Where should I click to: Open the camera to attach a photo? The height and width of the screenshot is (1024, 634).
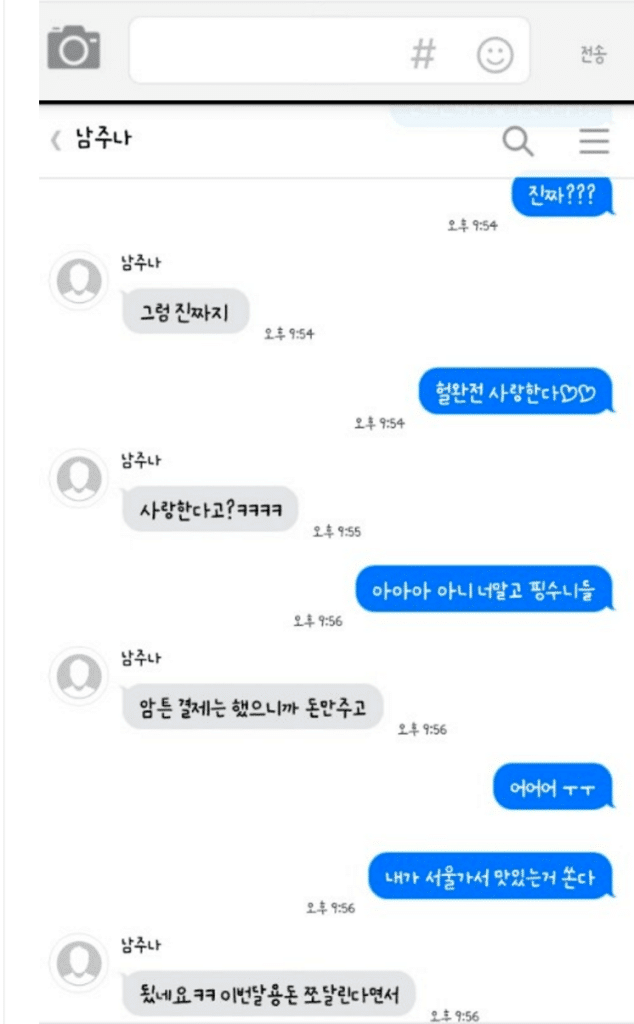pos(74,48)
